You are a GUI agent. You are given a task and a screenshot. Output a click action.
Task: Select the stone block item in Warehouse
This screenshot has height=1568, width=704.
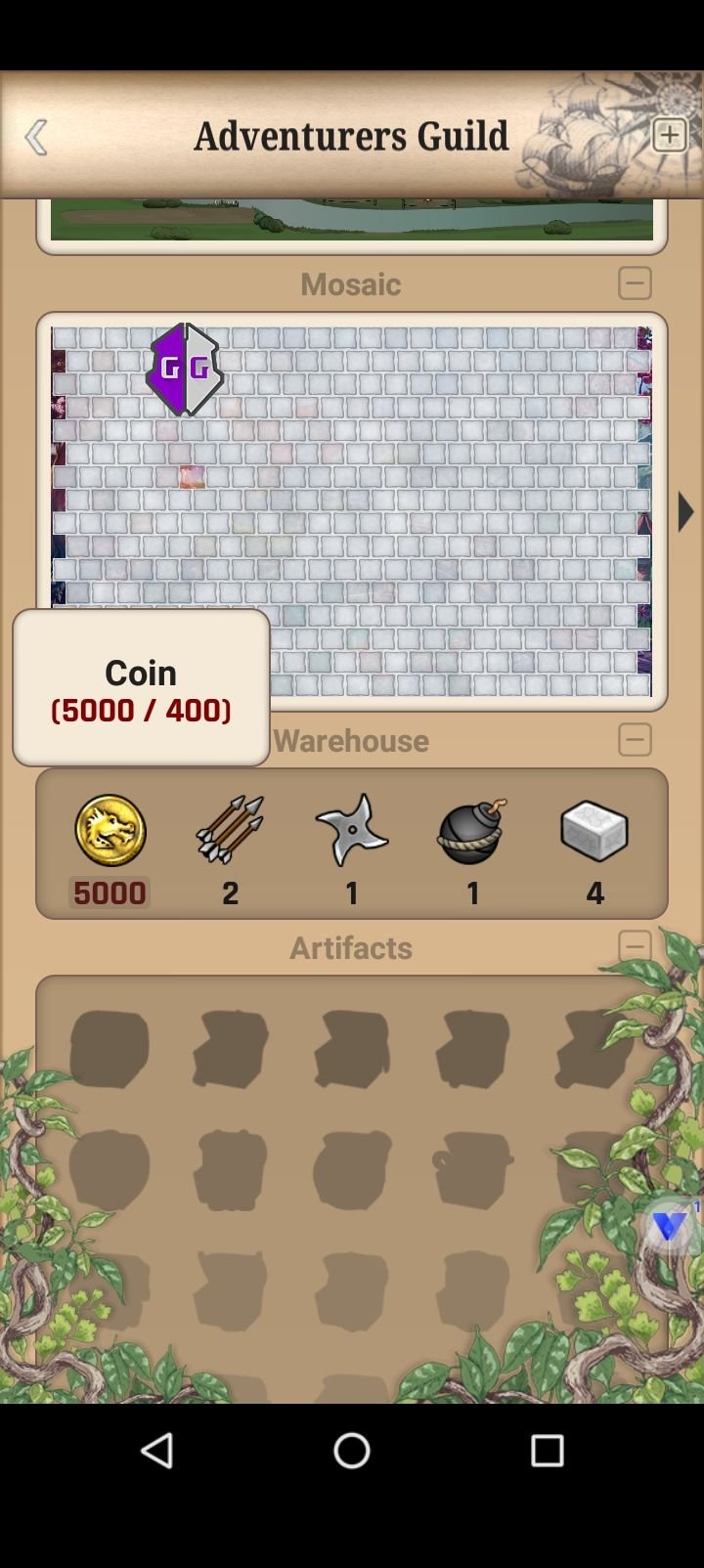[594, 831]
